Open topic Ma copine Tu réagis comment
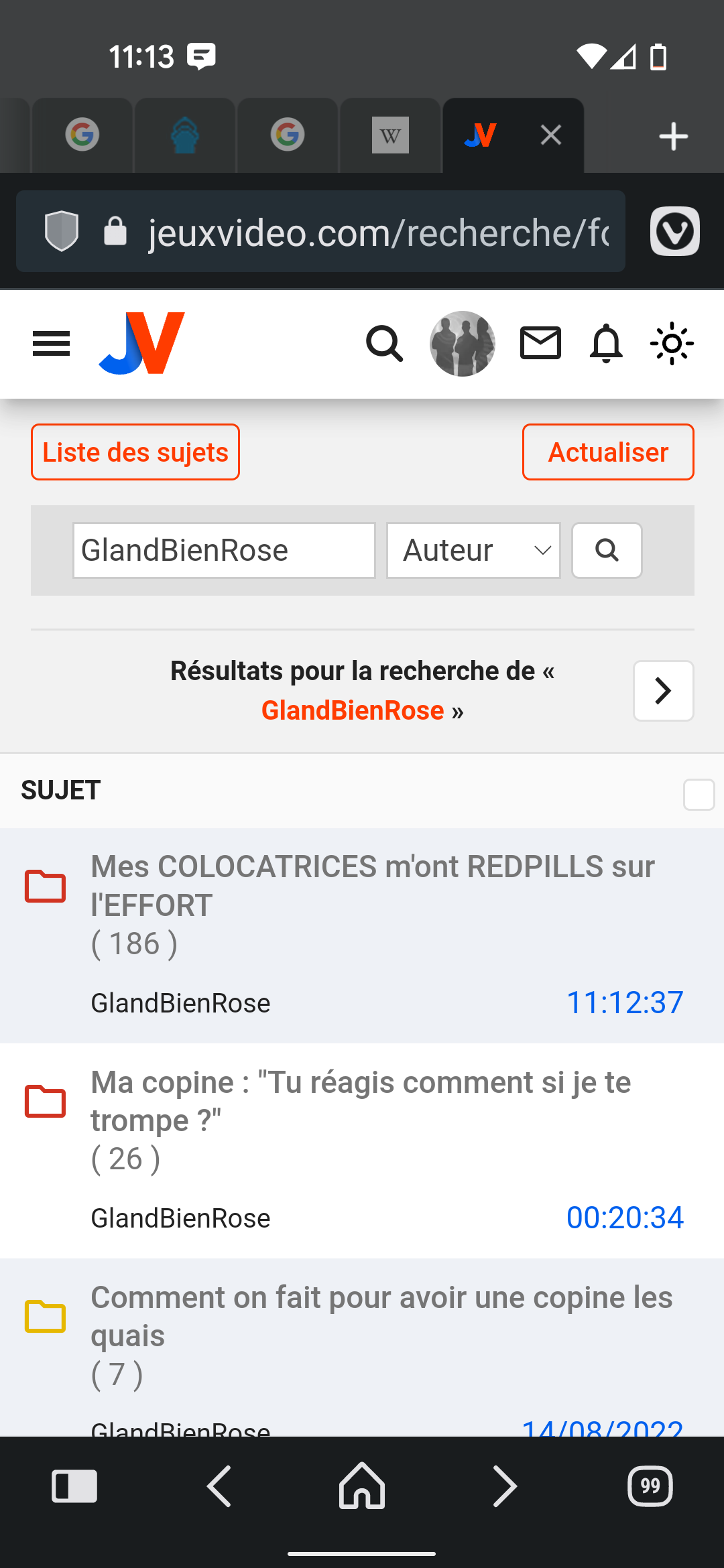724x1568 pixels. point(361,1101)
